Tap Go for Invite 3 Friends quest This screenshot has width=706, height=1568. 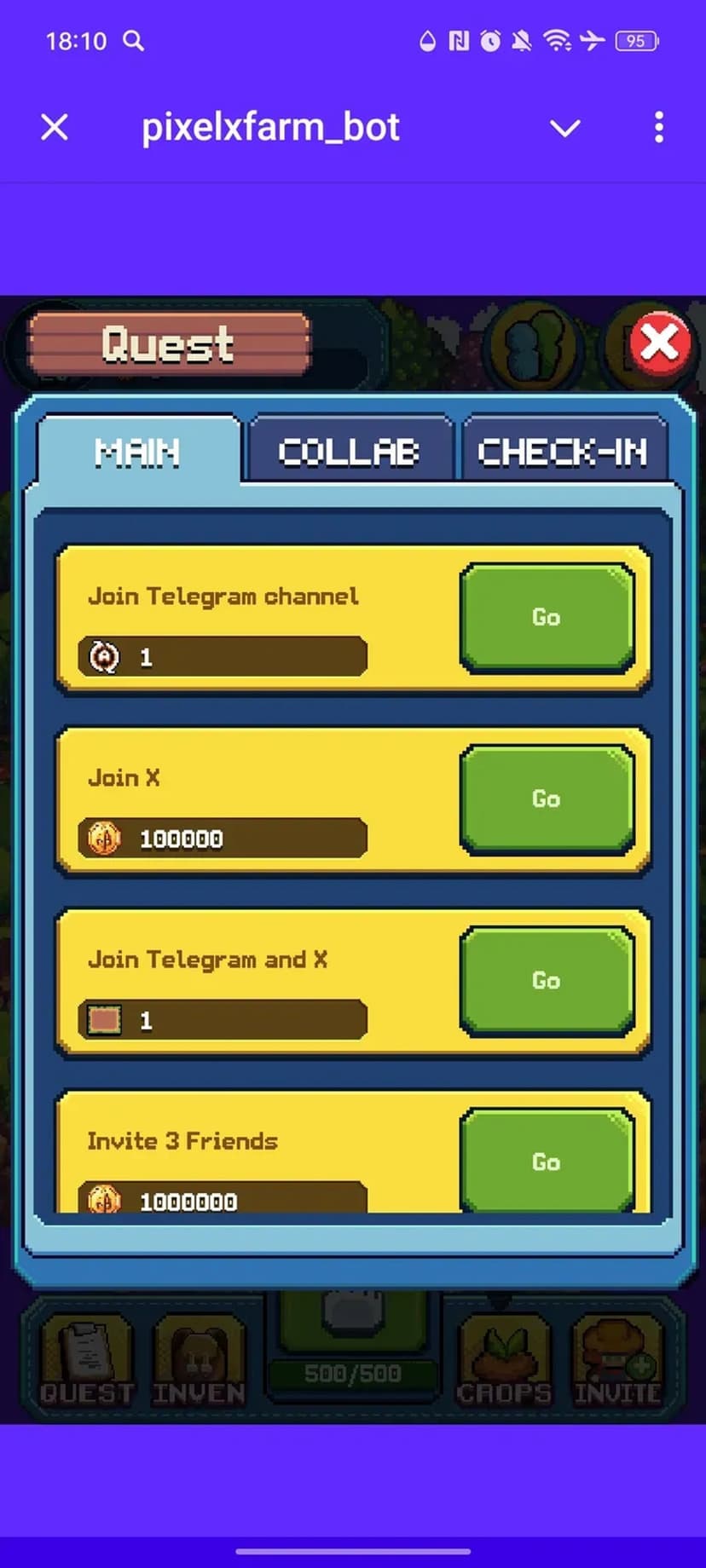547,1161
